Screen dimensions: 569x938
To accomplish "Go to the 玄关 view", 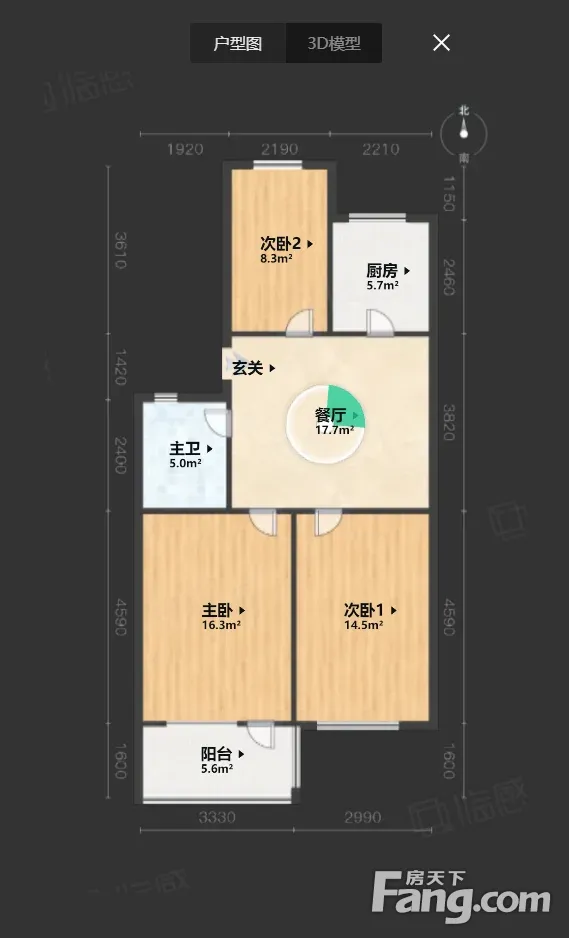I will click(254, 368).
